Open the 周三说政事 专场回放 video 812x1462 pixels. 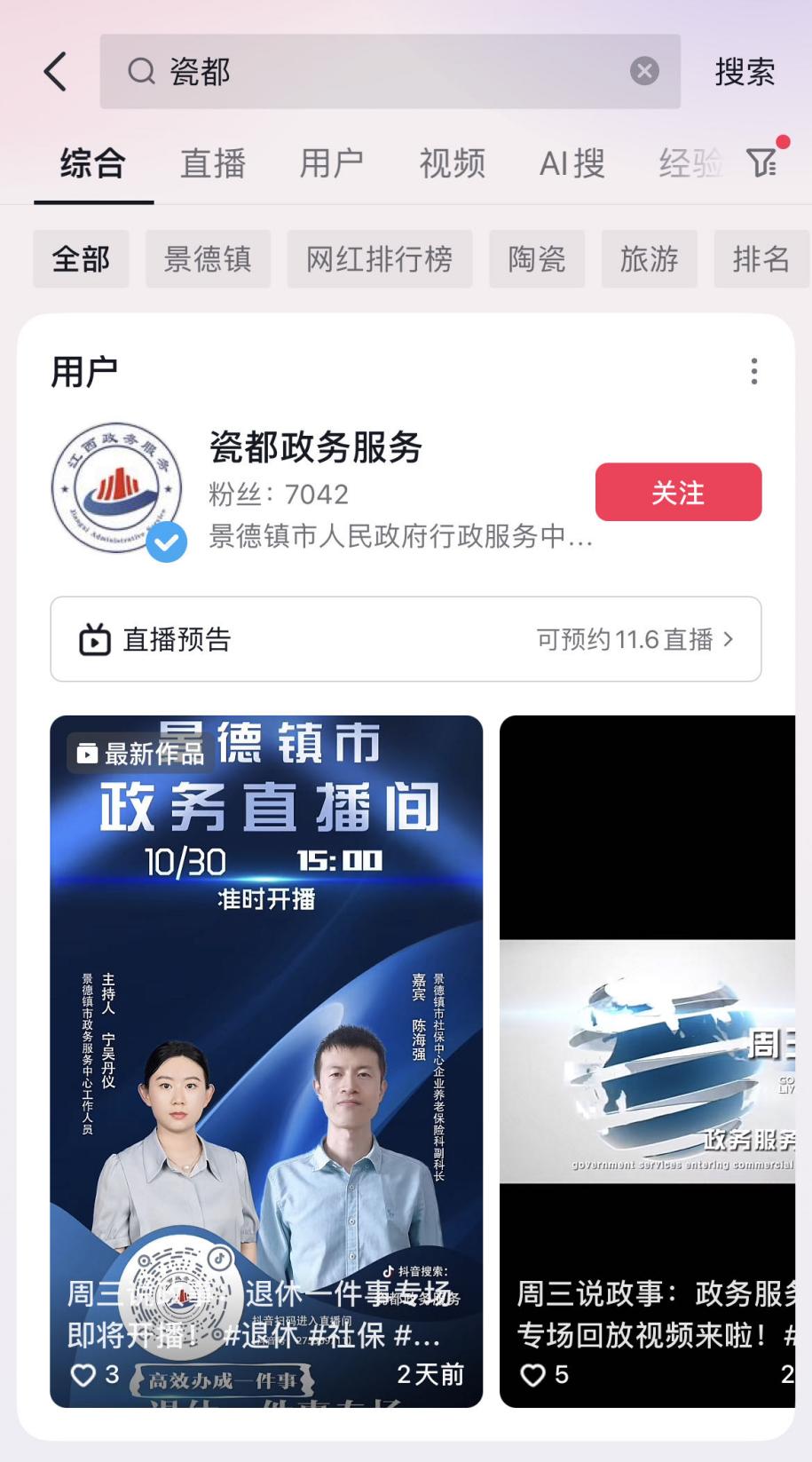point(648,1061)
